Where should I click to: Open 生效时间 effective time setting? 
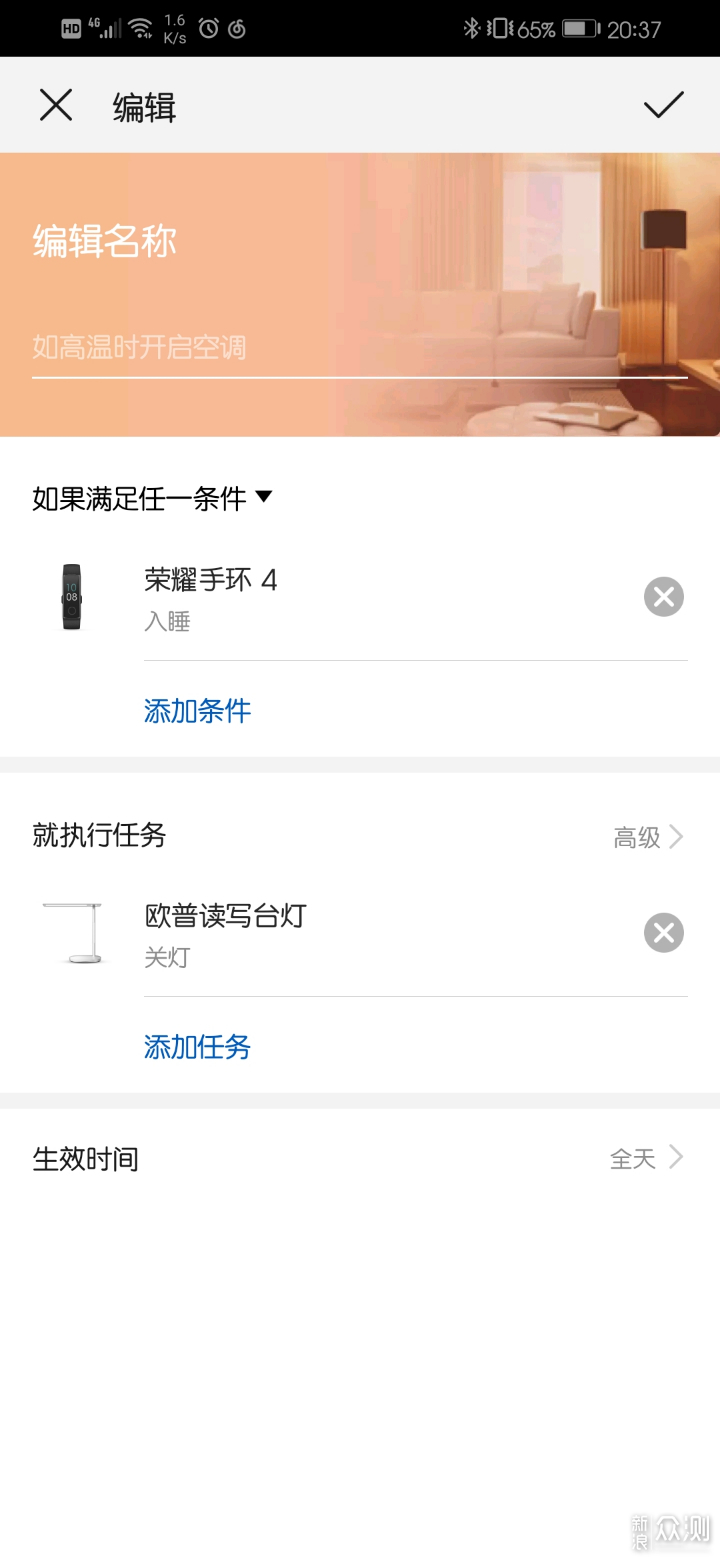click(360, 1159)
